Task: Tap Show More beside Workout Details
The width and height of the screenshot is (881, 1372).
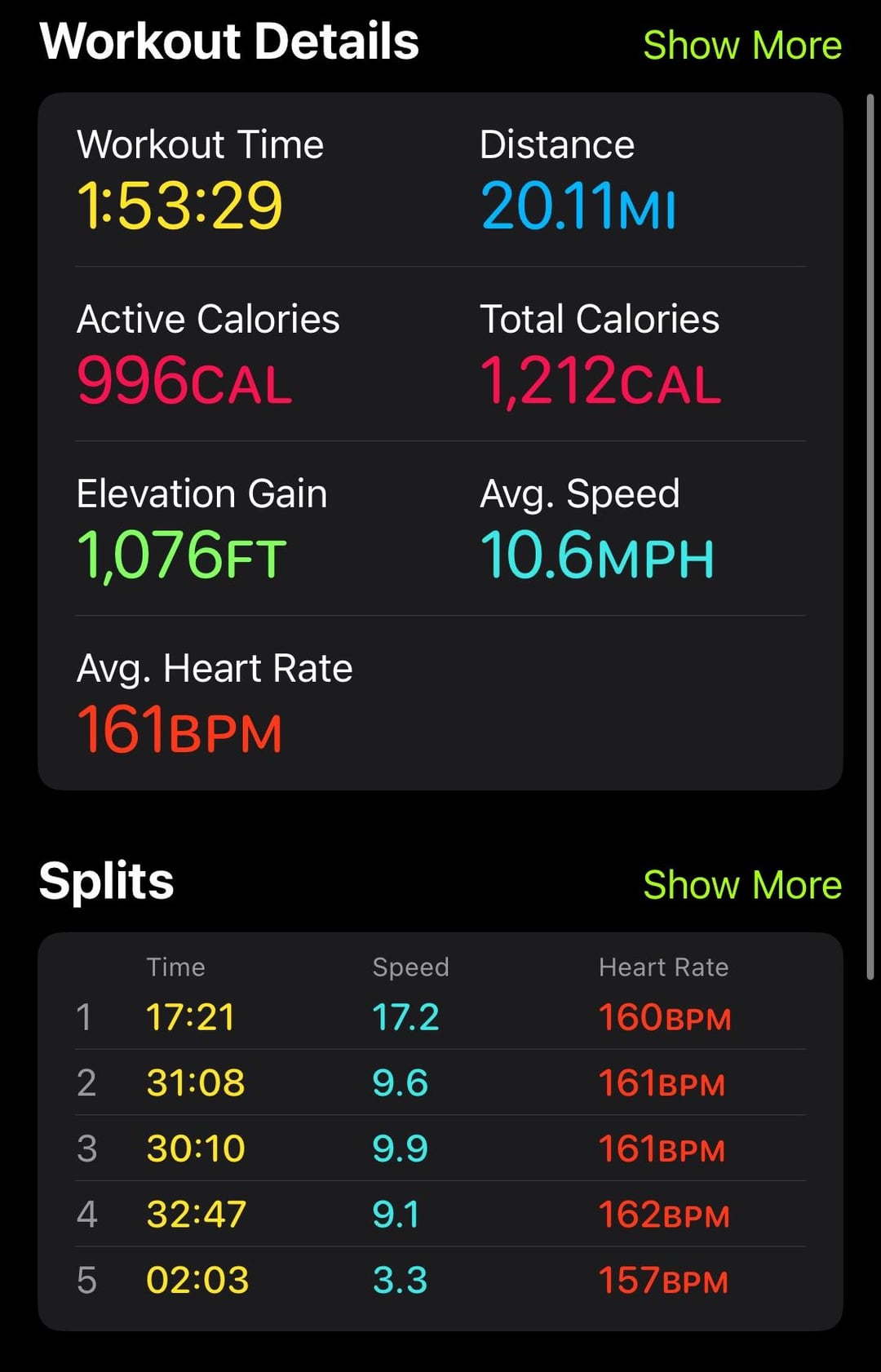Action: 742,45
